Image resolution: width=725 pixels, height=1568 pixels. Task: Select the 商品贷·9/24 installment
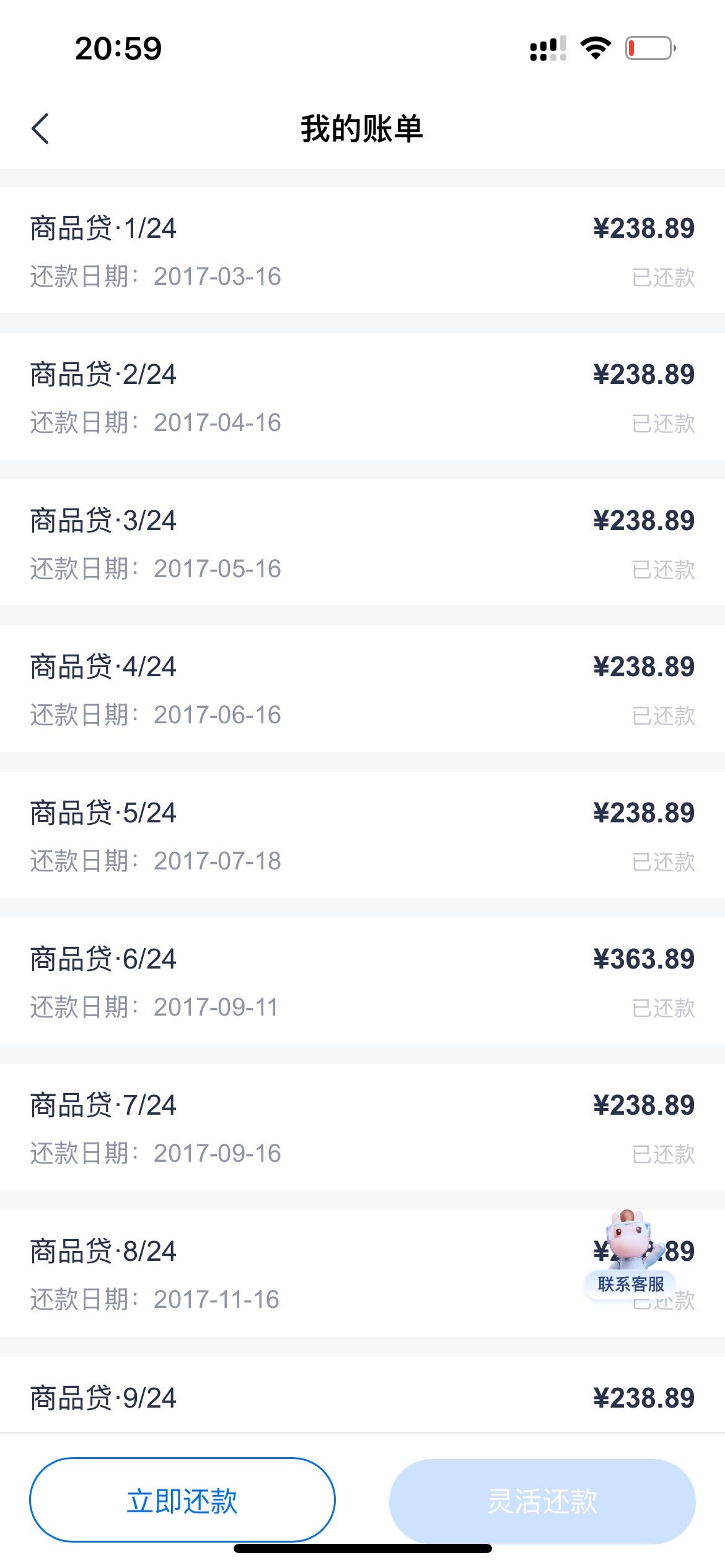click(362, 1394)
